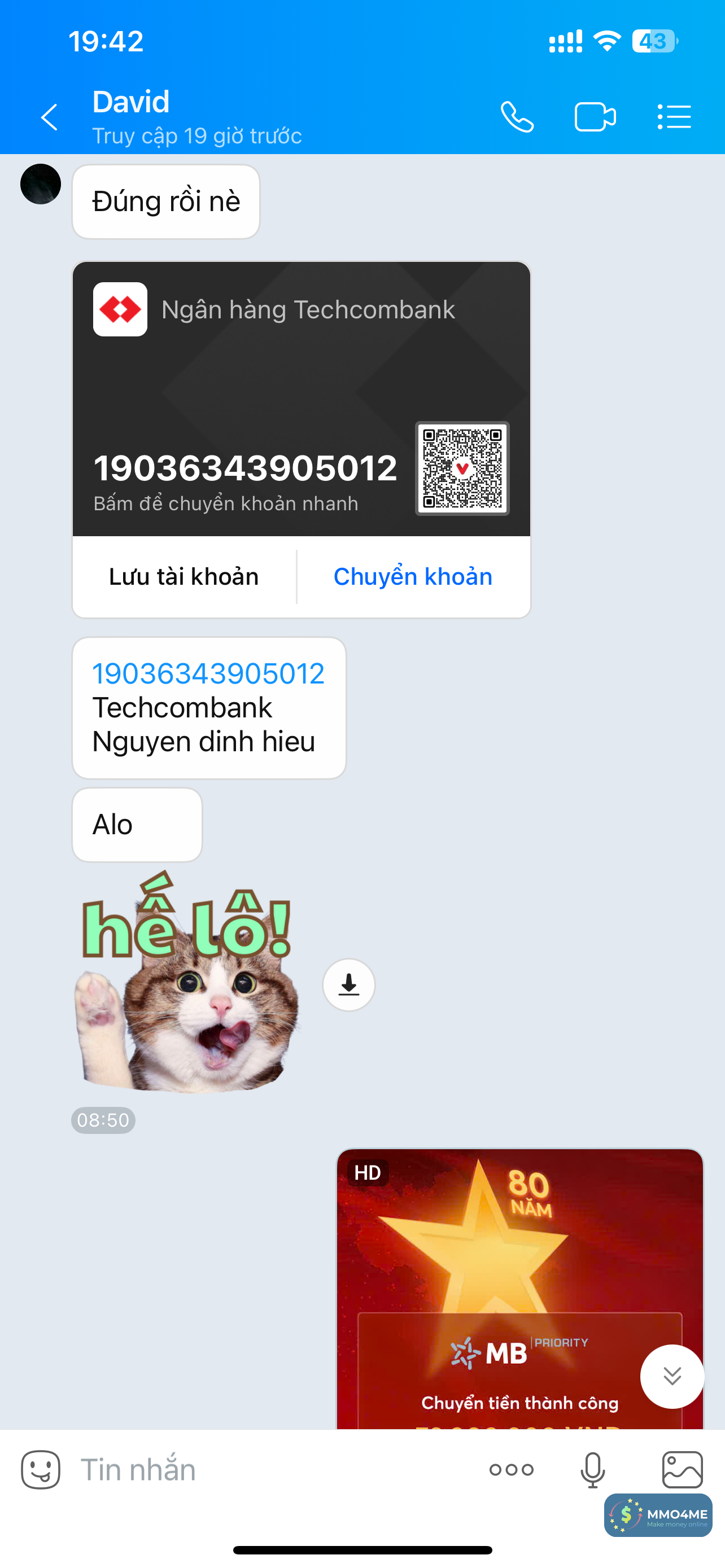Open the chat options menu

[x=674, y=117]
